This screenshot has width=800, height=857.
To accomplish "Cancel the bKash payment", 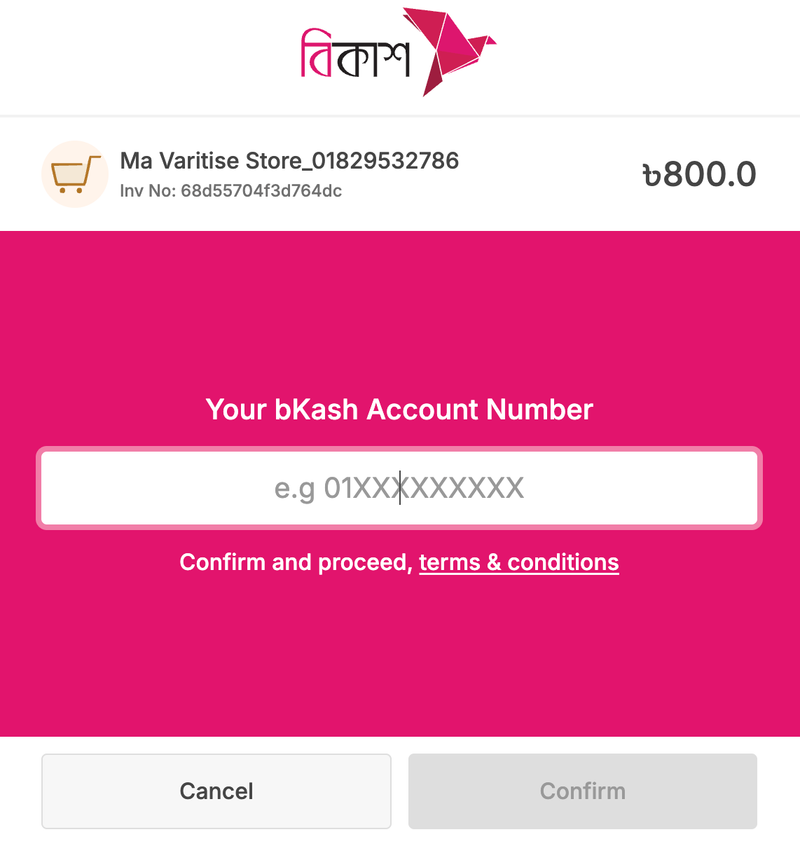I will pyautogui.click(x=216, y=791).
